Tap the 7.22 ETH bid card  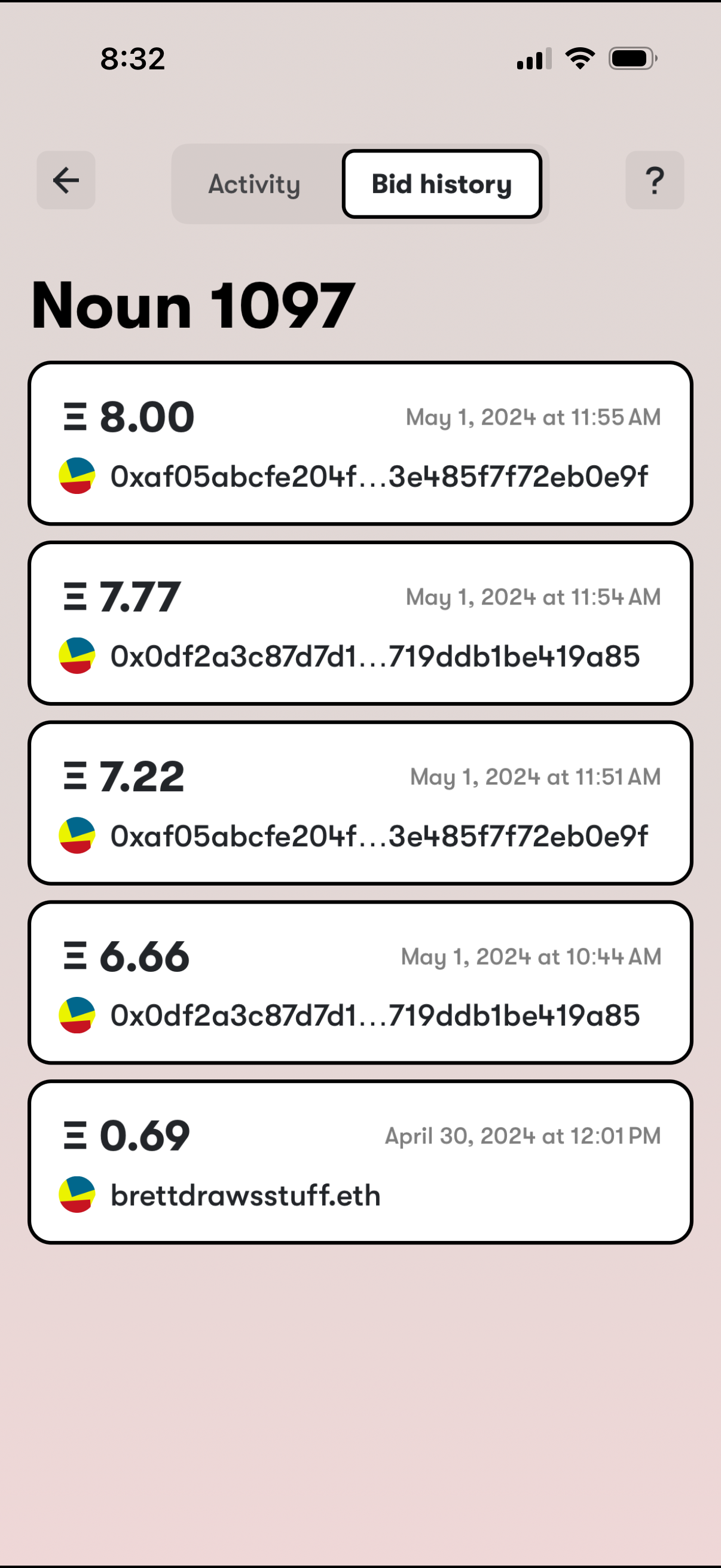pos(360,803)
